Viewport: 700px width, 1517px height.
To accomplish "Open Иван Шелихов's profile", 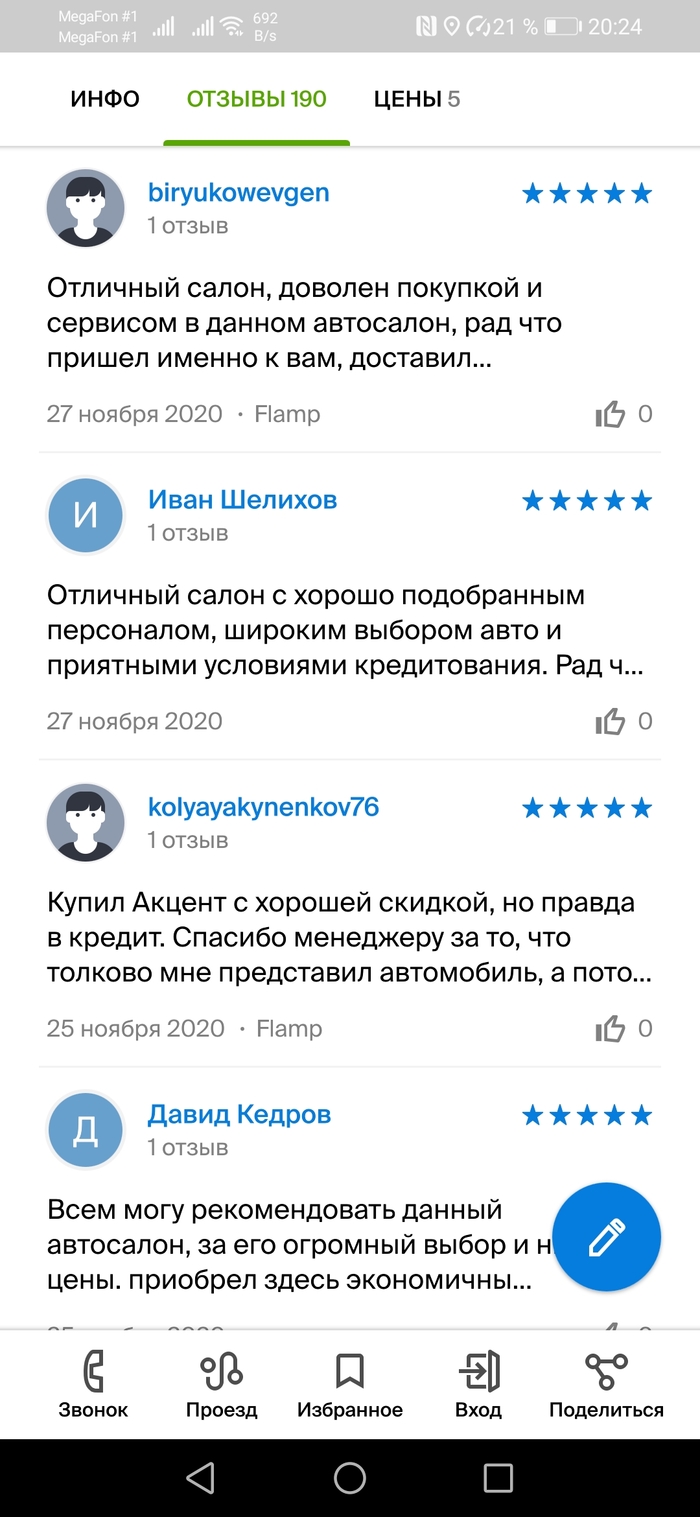I will (242, 499).
